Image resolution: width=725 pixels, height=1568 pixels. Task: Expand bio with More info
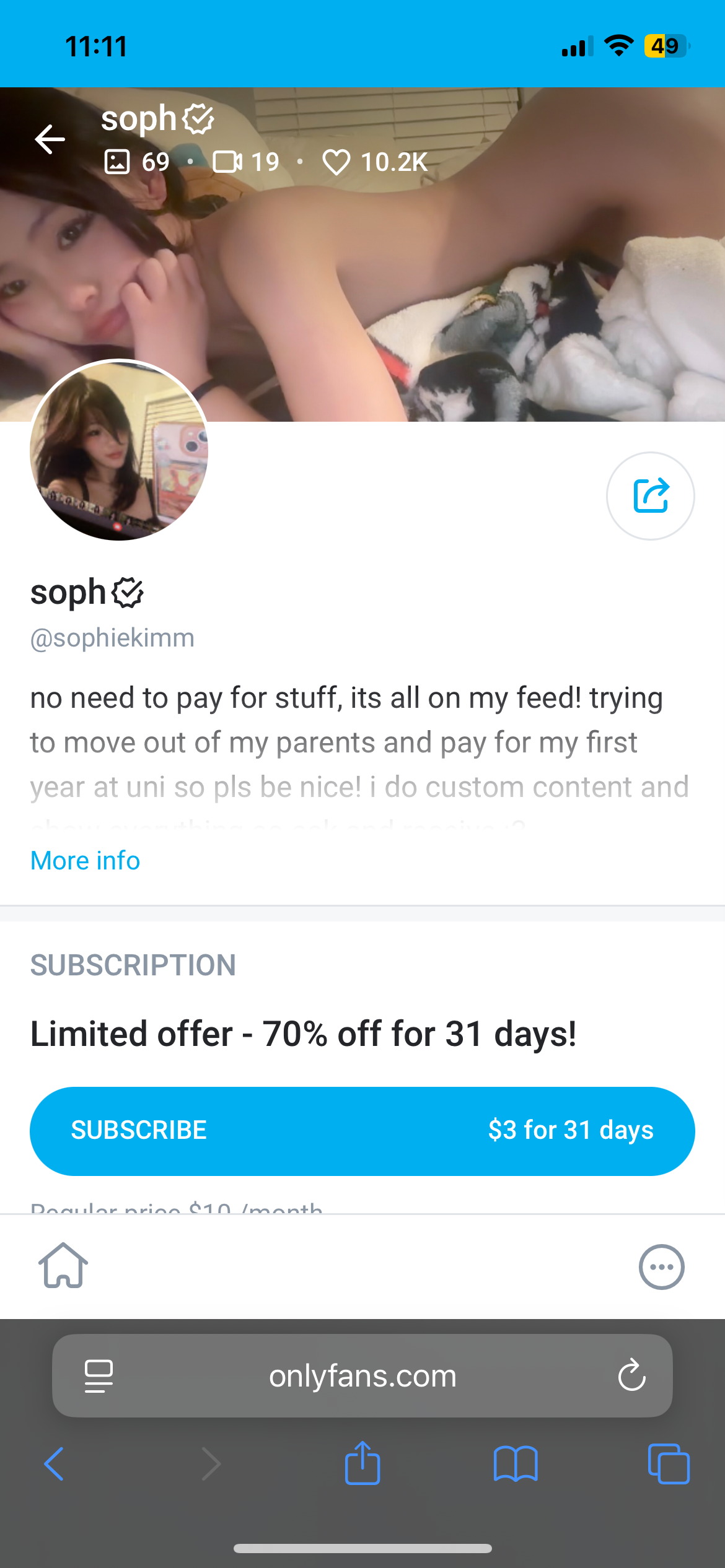pos(86,861)
